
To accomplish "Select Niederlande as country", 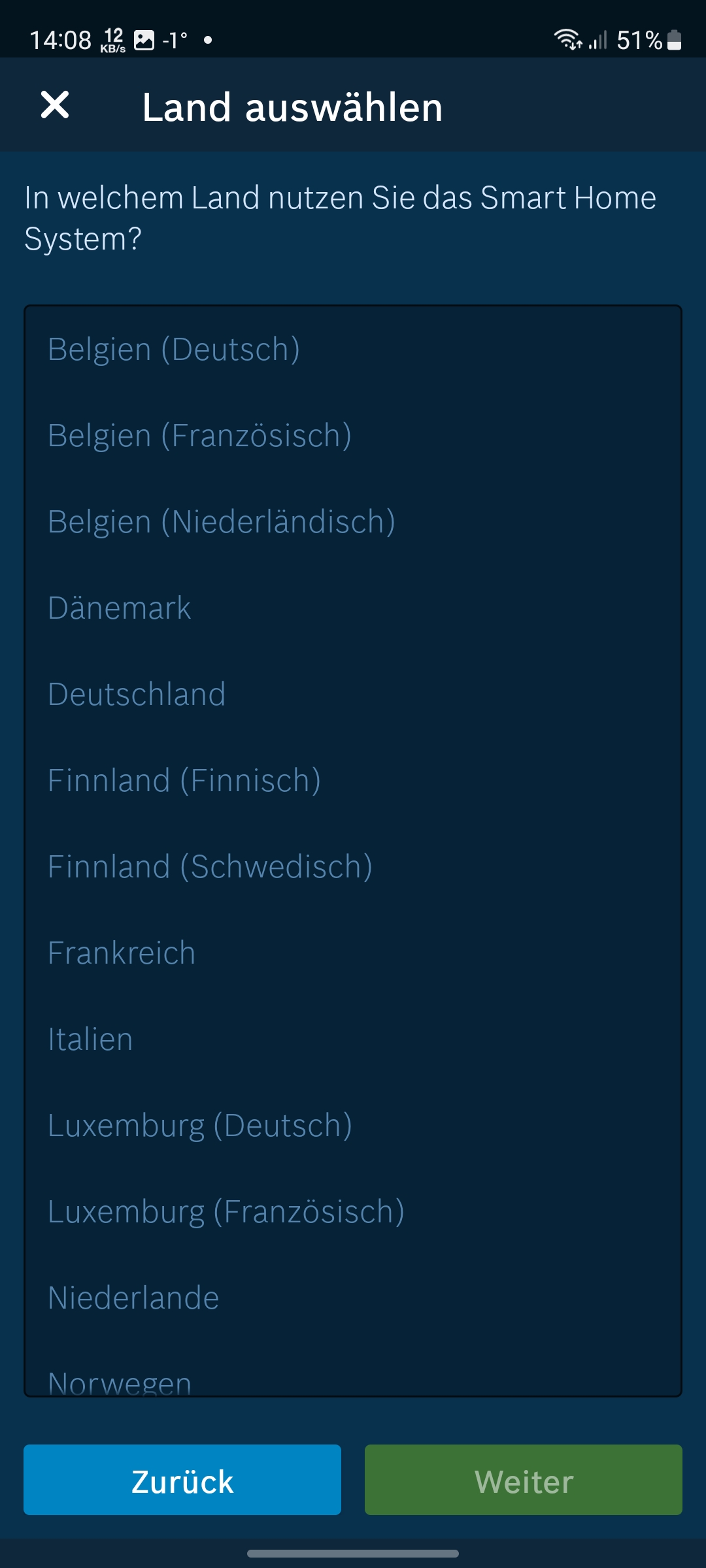I will point(133,1298).
